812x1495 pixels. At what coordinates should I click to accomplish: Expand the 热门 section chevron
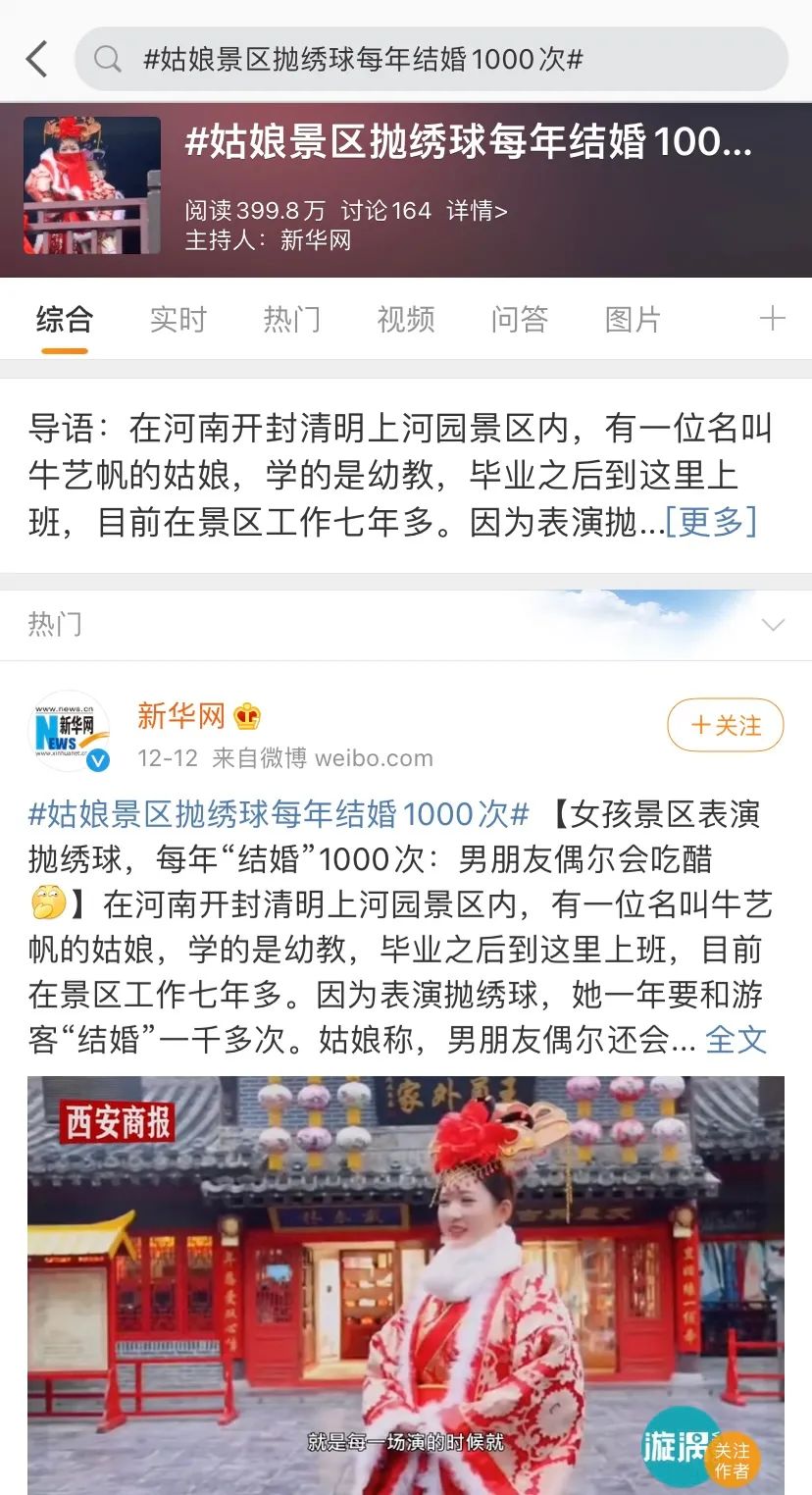(774, 625)
